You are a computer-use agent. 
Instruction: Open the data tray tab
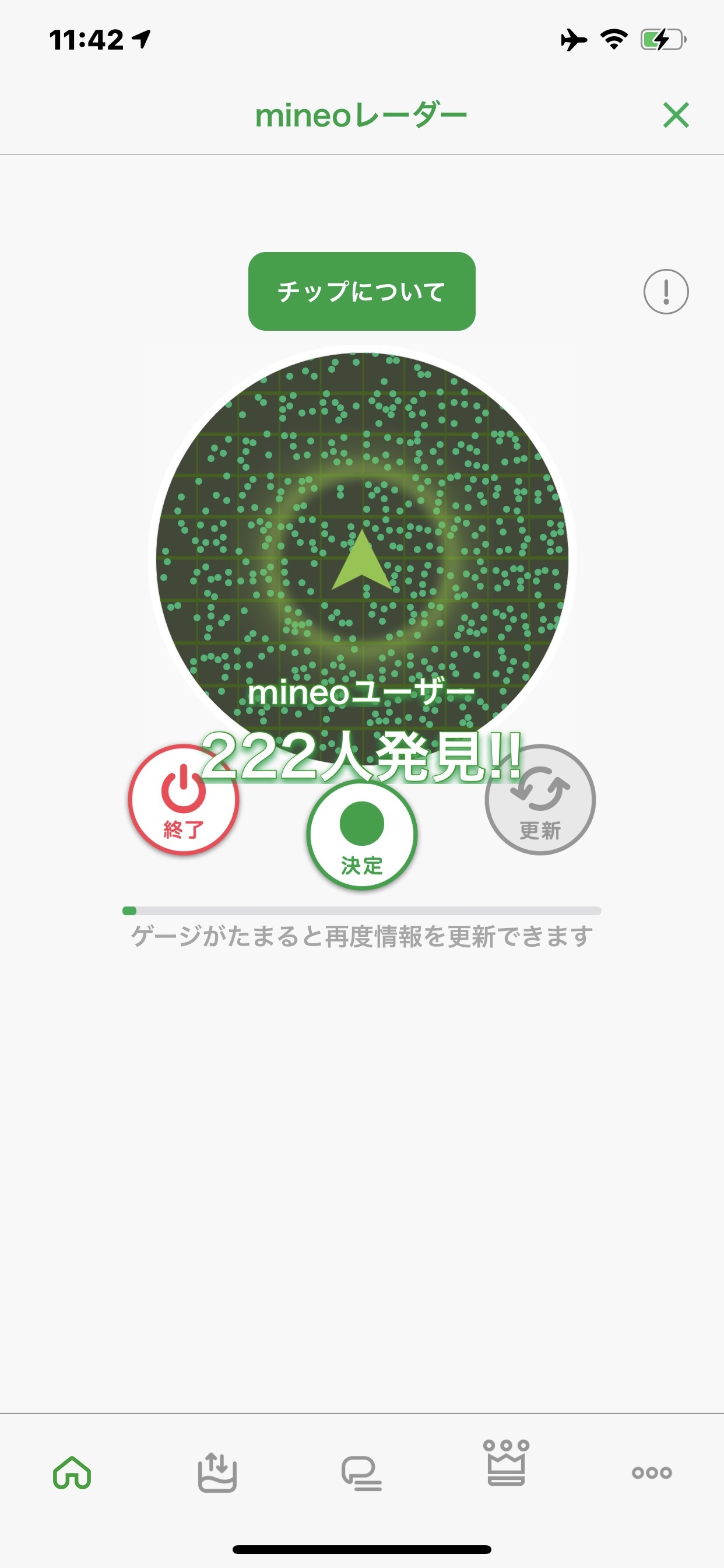coord(217,1473)
